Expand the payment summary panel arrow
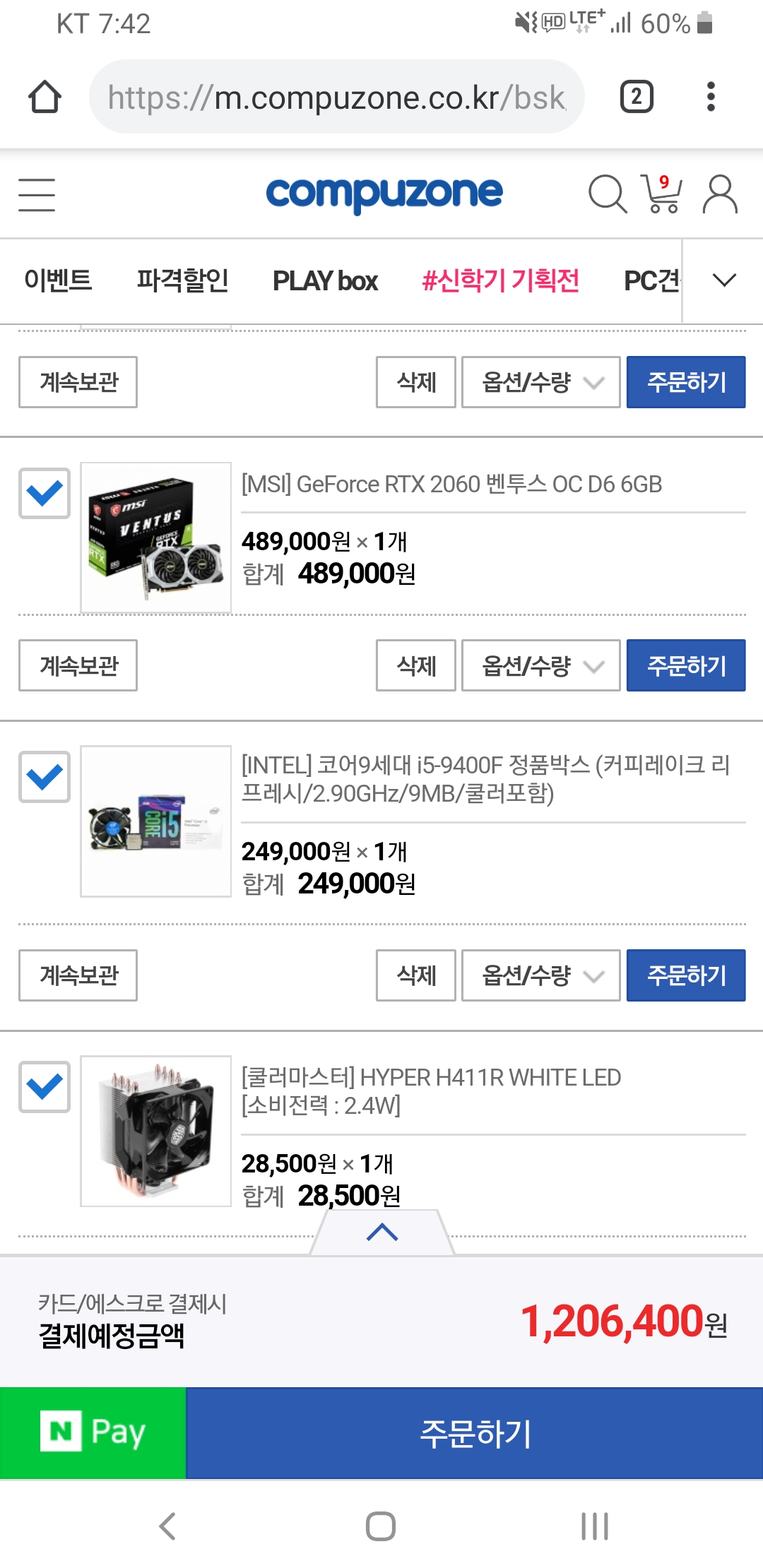Viewport: 763px width, 1568px height. coord(382,1233)
